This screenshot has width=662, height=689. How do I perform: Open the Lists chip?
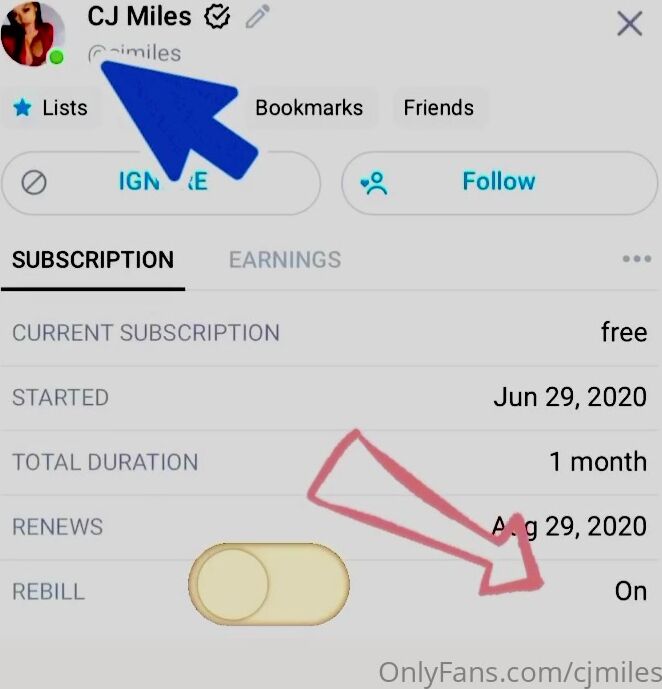point(52,108)
